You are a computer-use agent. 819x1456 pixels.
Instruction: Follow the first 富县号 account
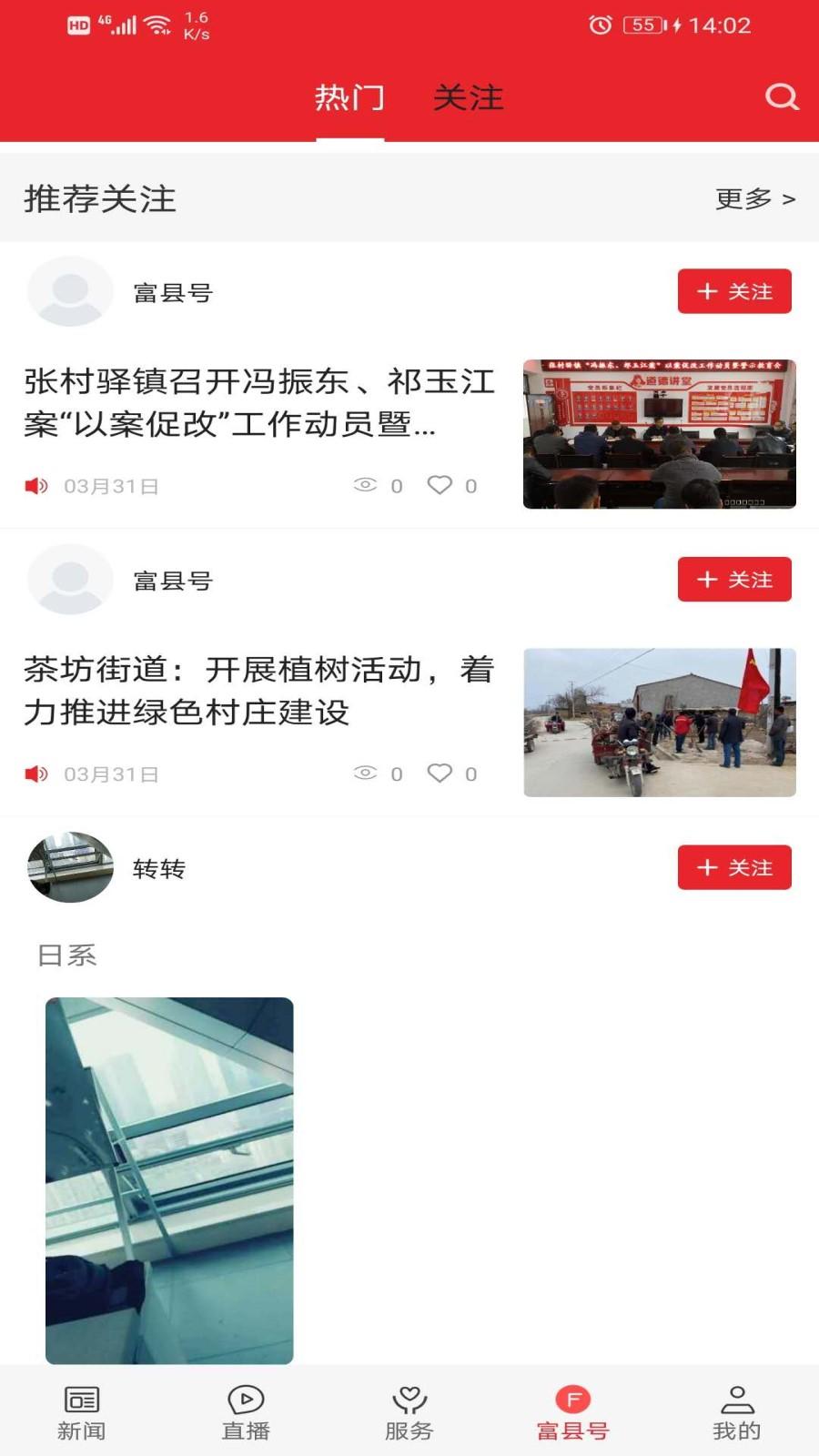click(734, 292)
